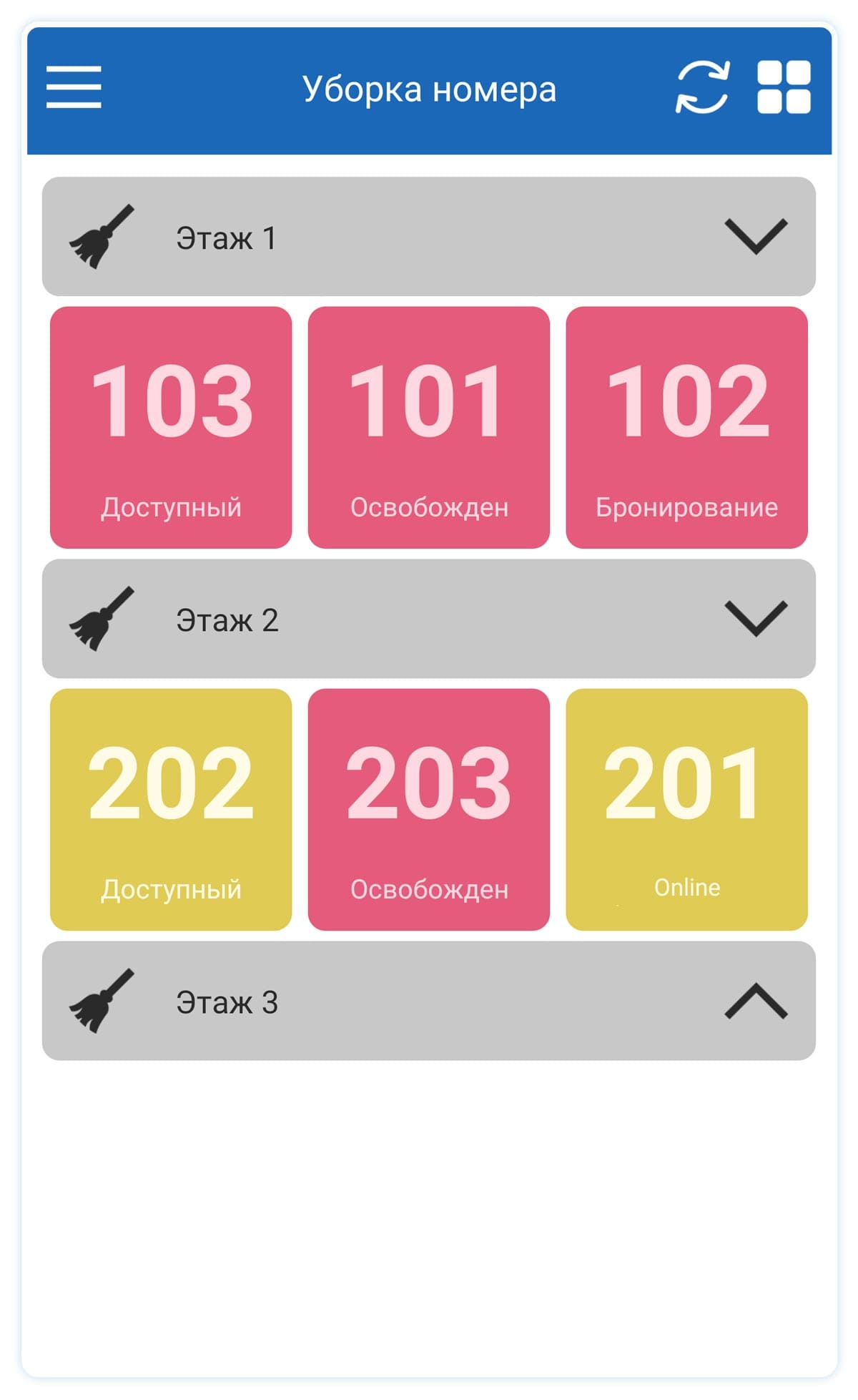Collapse the Этаж 2 section
The image size is (858, 1400).
click(756, 619)
